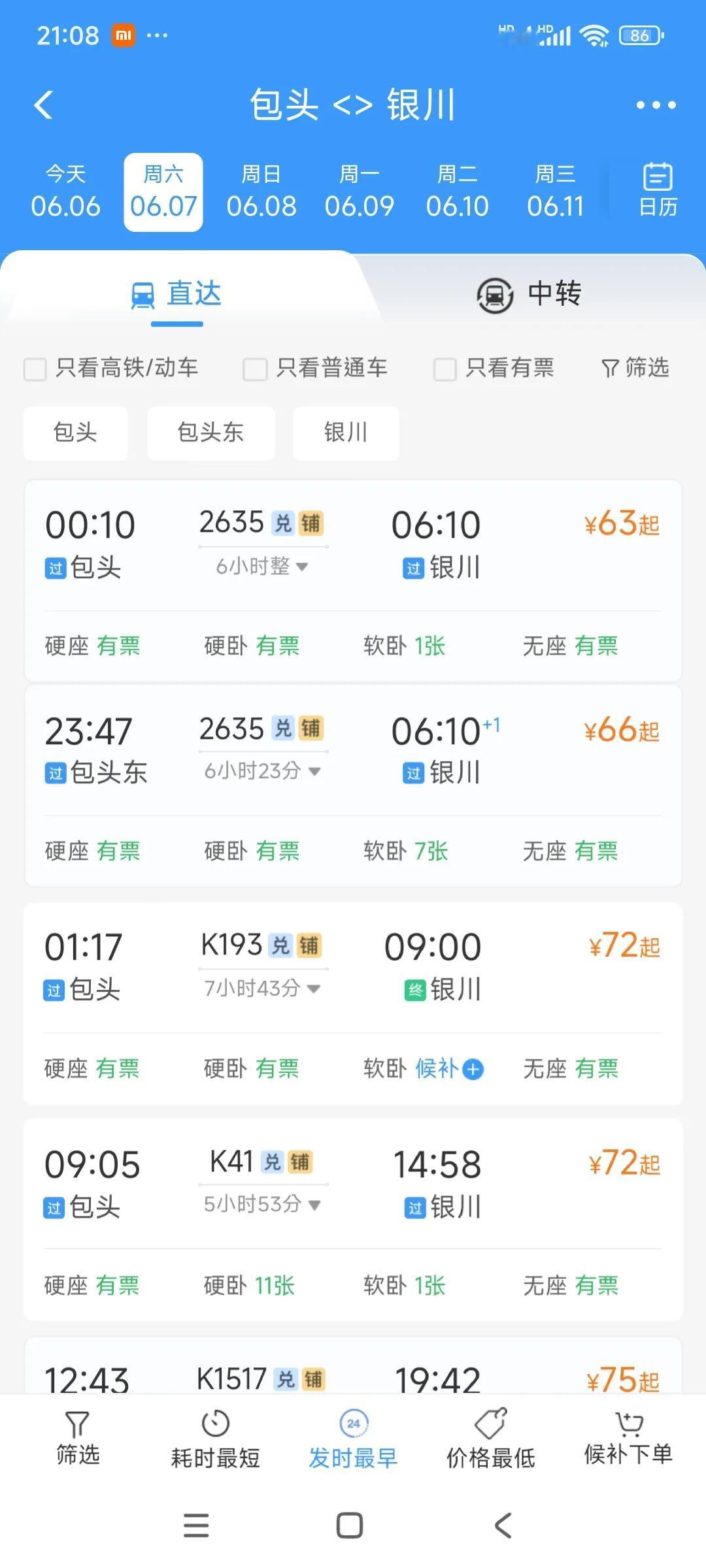This screenshot has height=1568, width=706.
Task: Tap 候补 plus icon for K193 软卧
Action: (x=473, y=1070)
